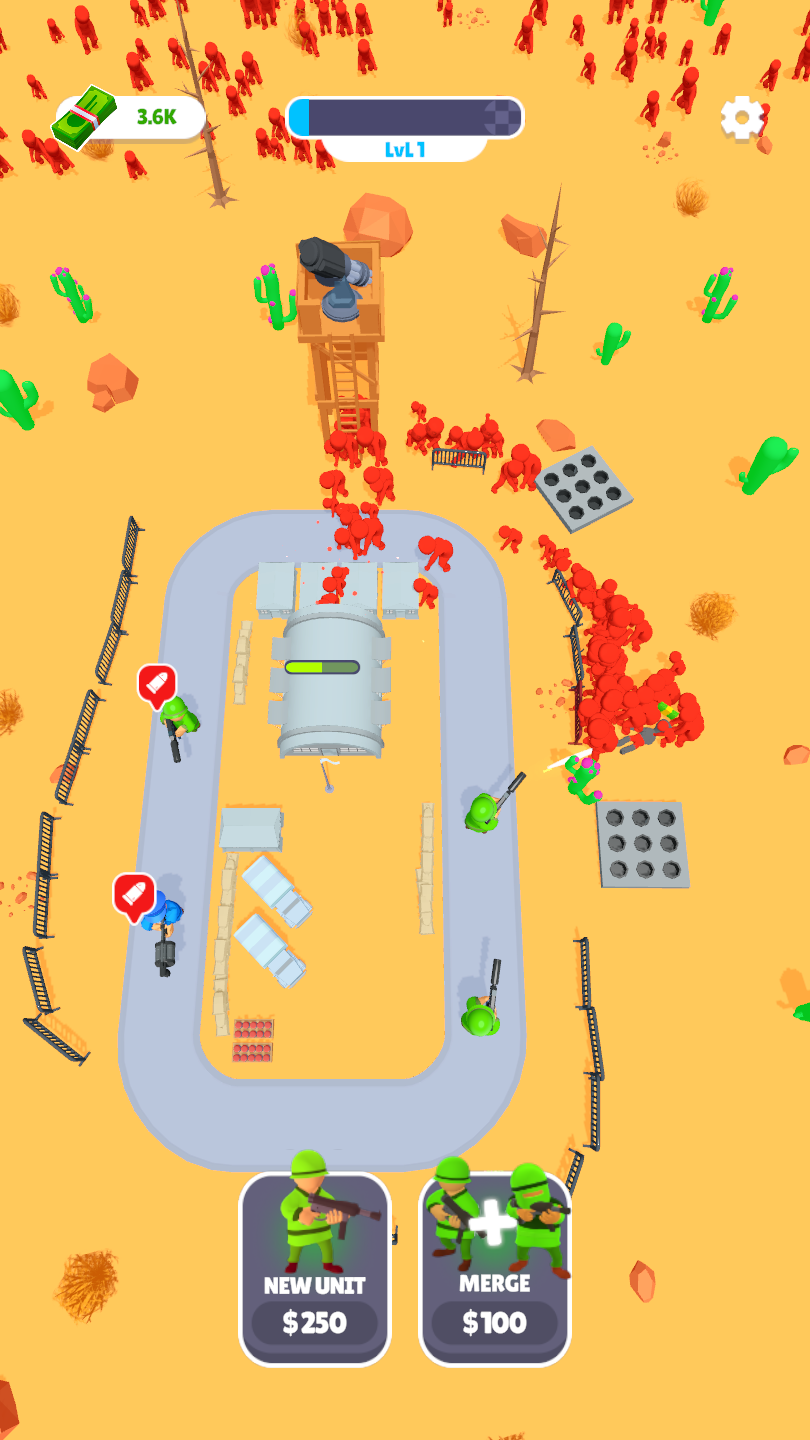Open the settings gear
This screenshot has width=810, height=1440.
(x=741, y=118)
